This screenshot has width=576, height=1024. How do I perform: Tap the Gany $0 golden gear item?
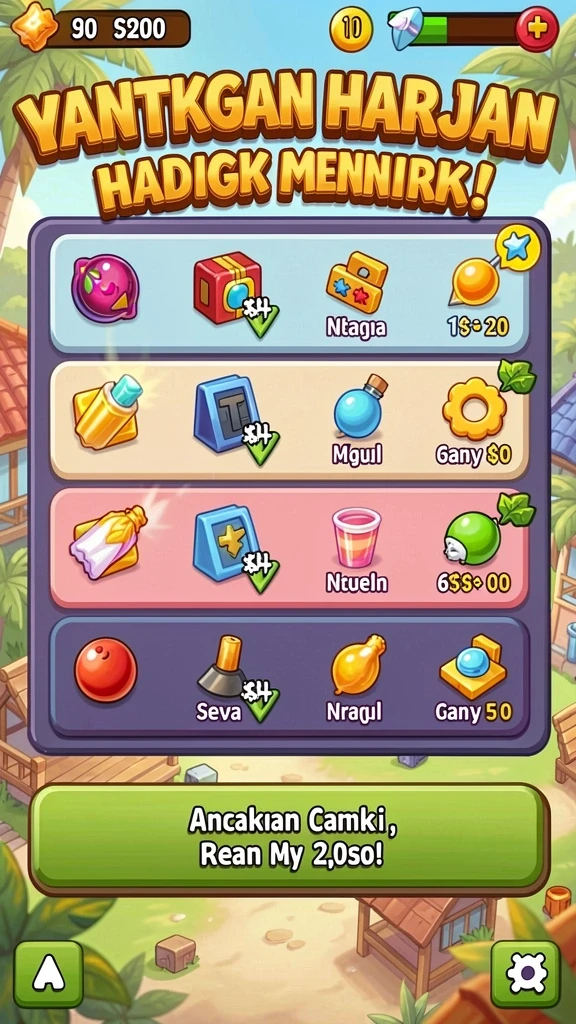[474, 422]
